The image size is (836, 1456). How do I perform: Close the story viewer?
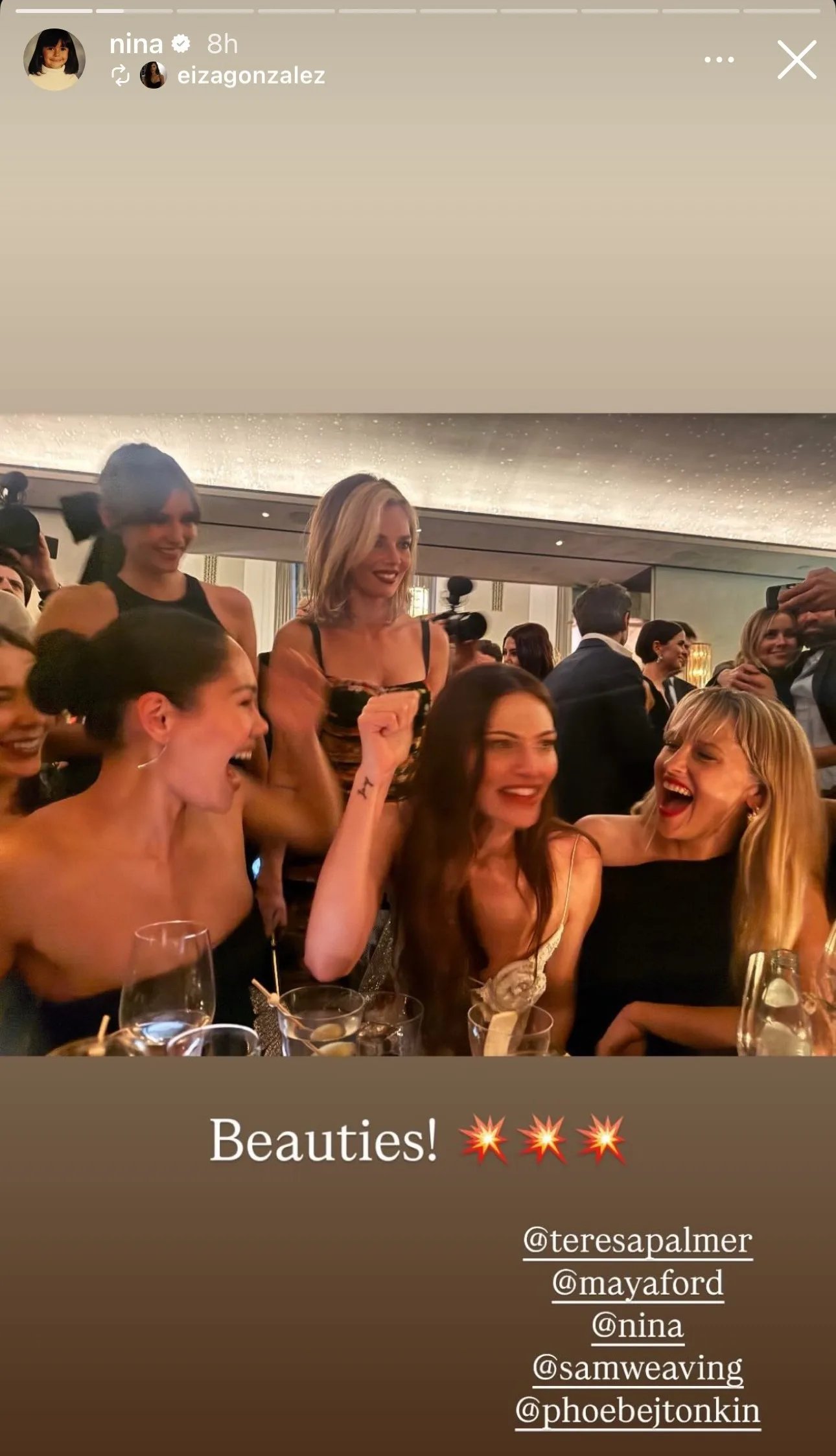coord(796,60)
